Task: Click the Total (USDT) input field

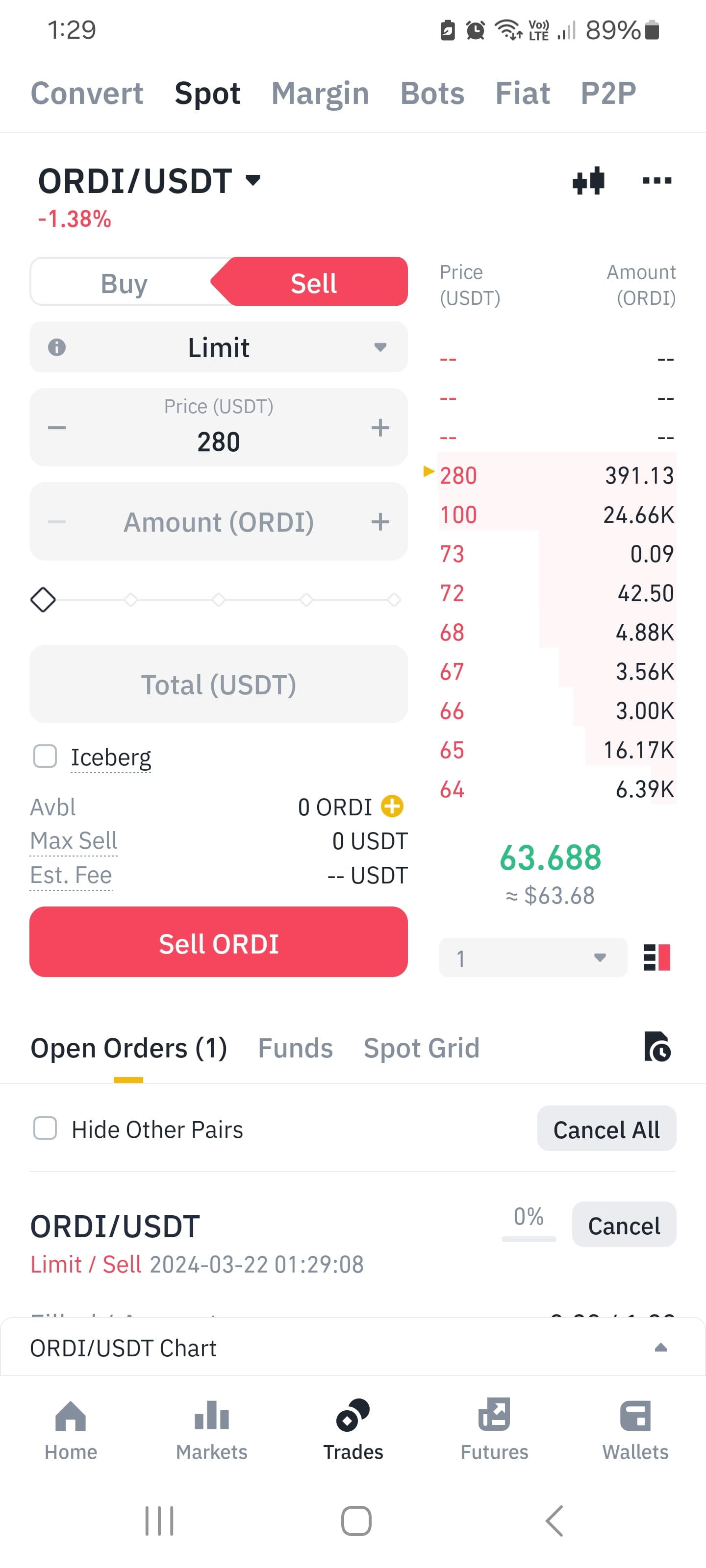Action: pos(218,684)
